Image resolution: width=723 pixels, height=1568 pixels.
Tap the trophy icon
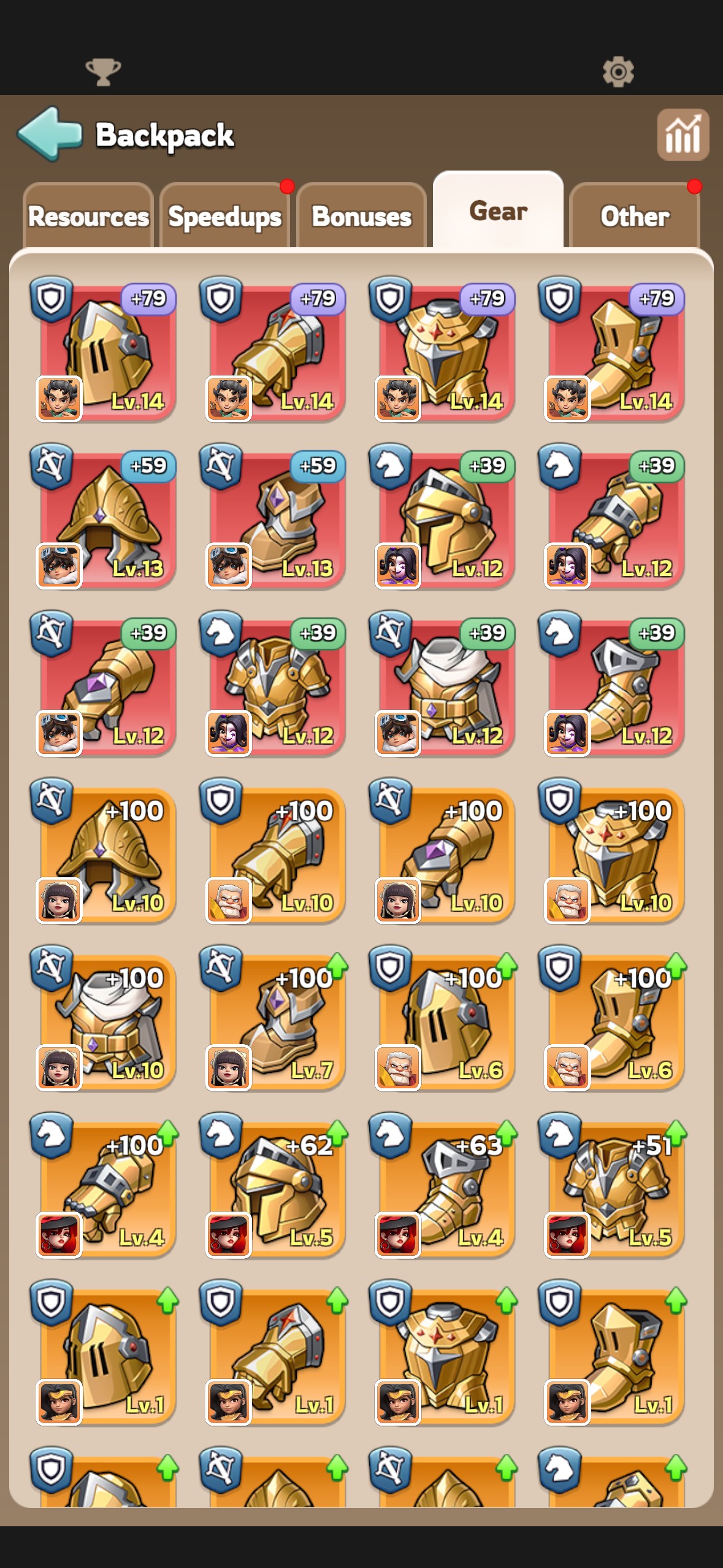point(103,72)
